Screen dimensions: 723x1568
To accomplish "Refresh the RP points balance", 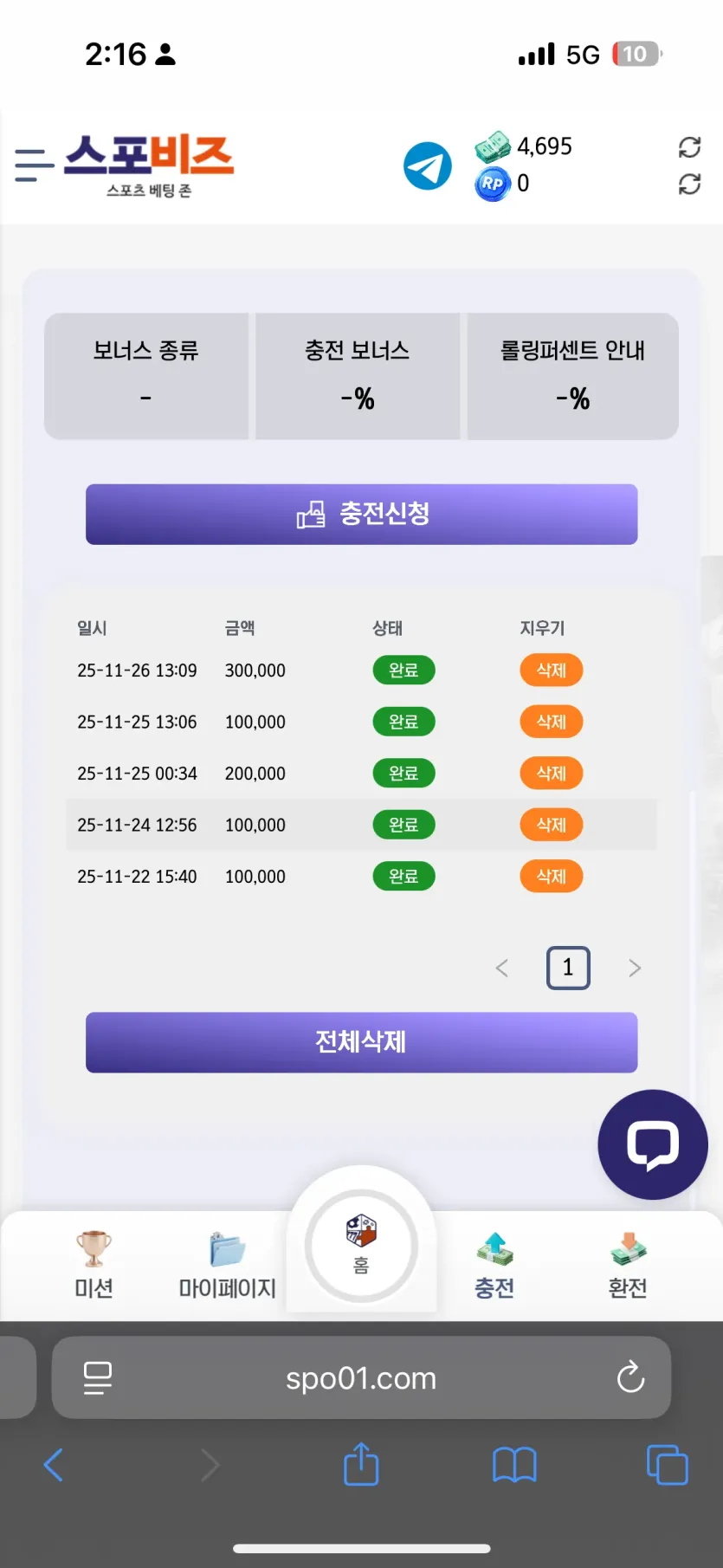I will point(689,184).
